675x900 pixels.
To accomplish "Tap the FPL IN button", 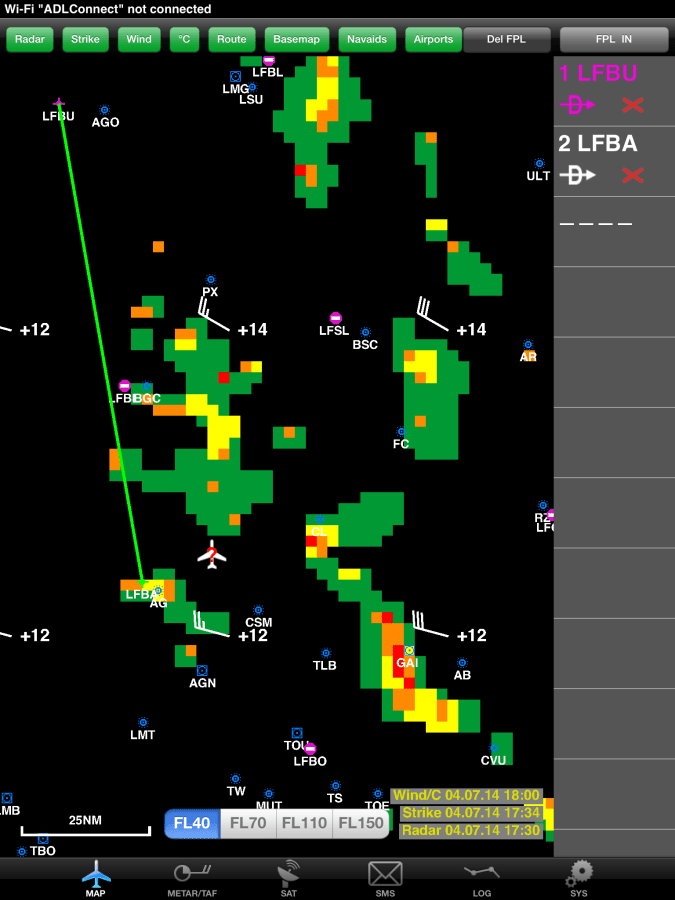I will 613,40.
